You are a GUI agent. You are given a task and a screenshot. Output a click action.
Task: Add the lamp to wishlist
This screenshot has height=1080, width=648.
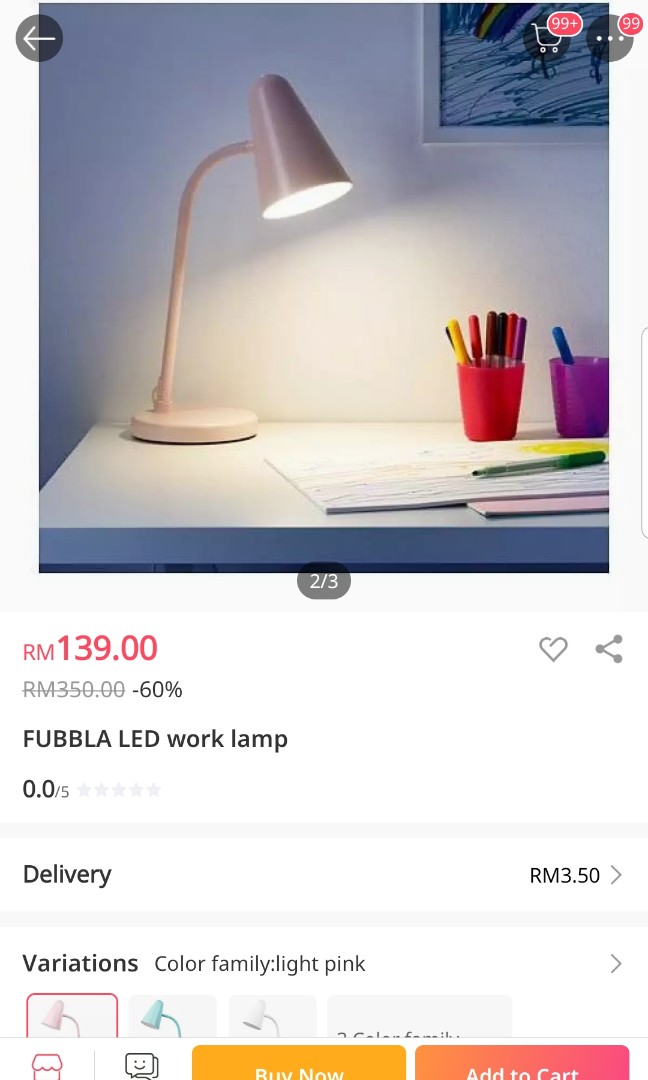pos(553,649)
